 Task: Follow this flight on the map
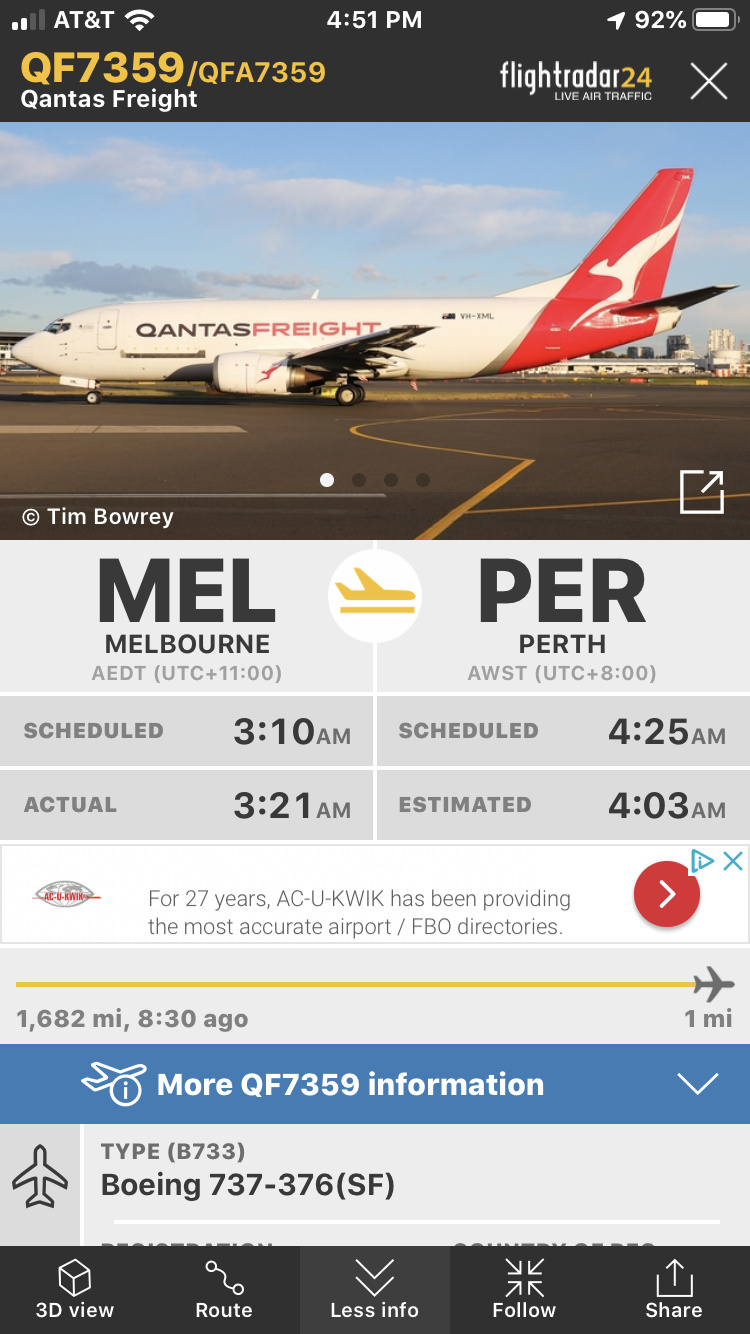click(x=524, y=1289)
